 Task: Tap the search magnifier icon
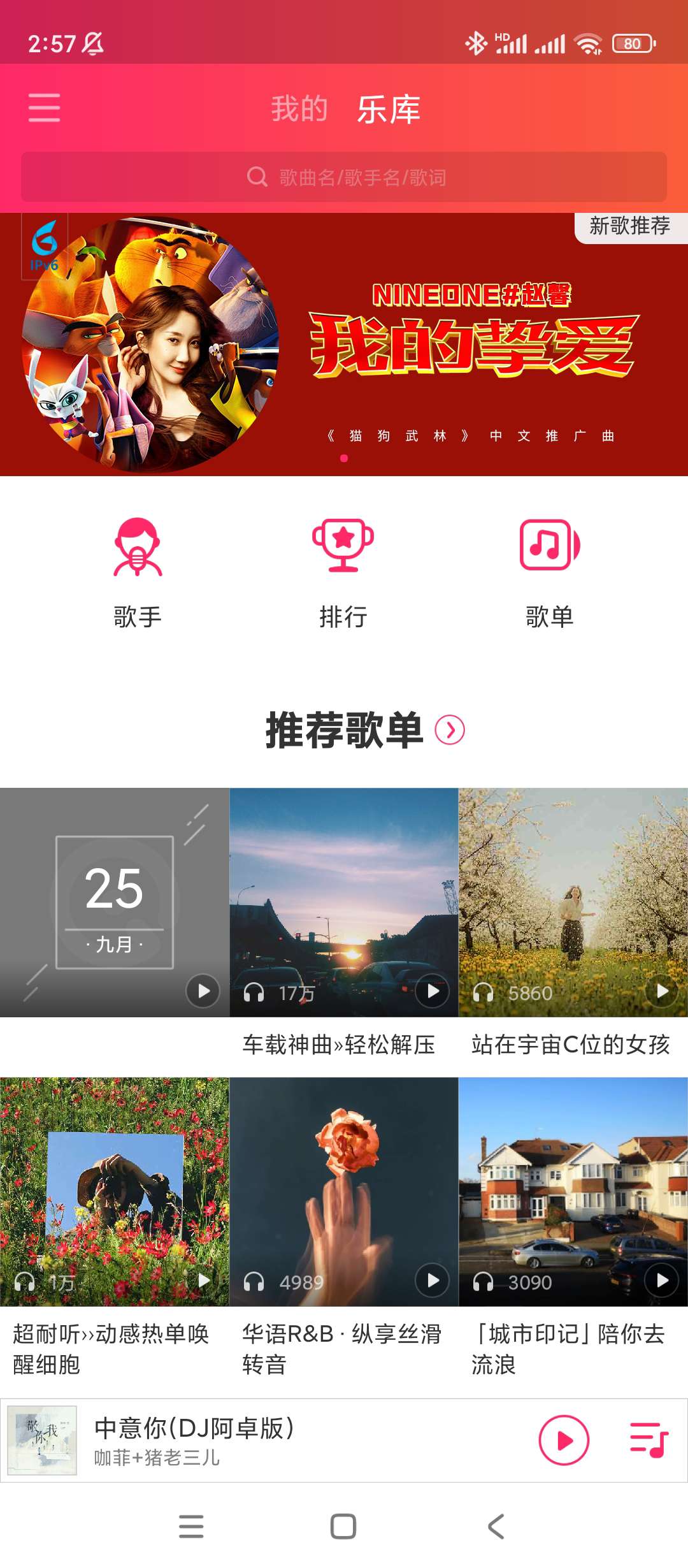(x=257, y=177)
